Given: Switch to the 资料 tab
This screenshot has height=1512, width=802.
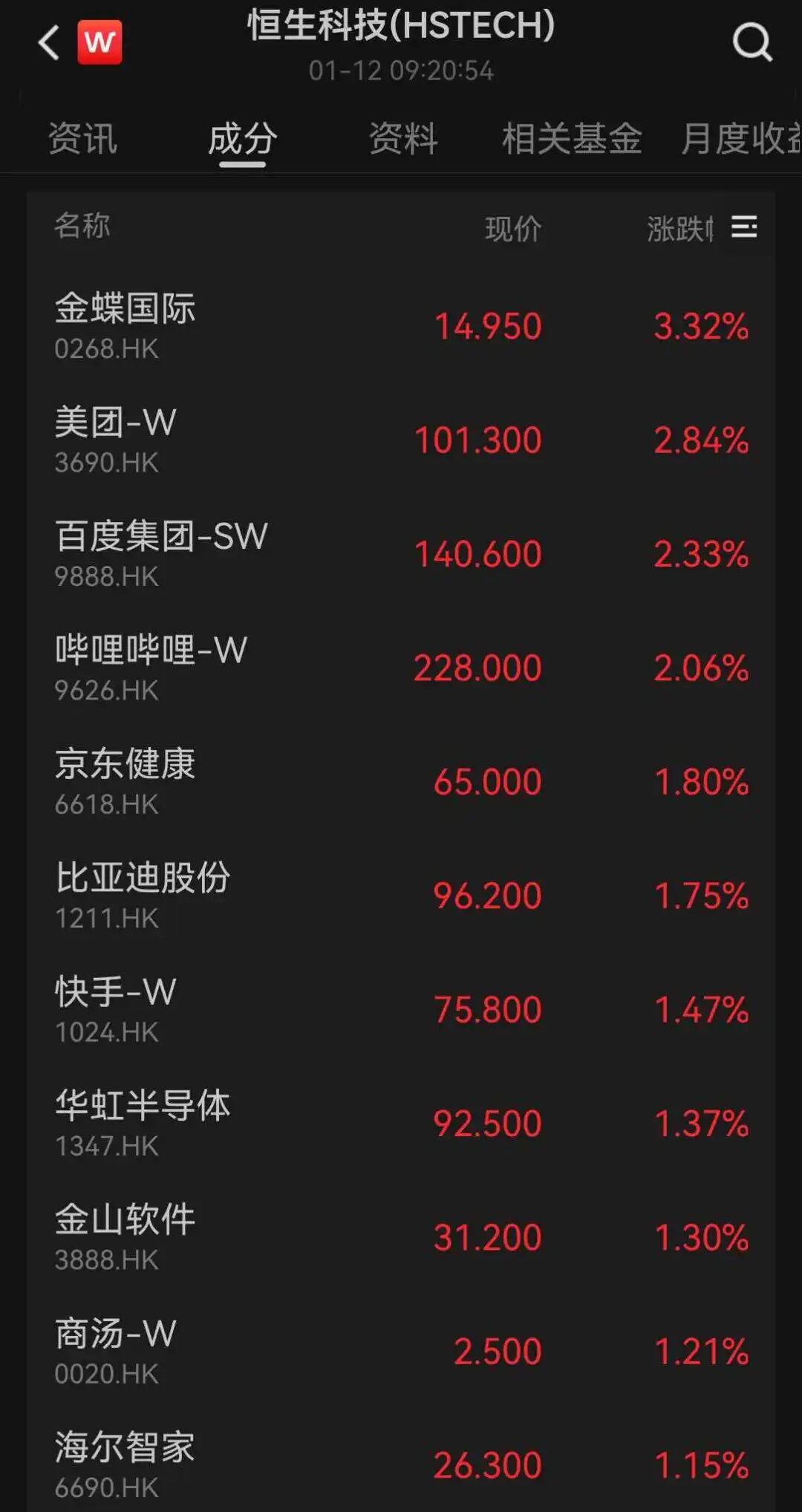Looking at the screenshot, I should point(403,139).
